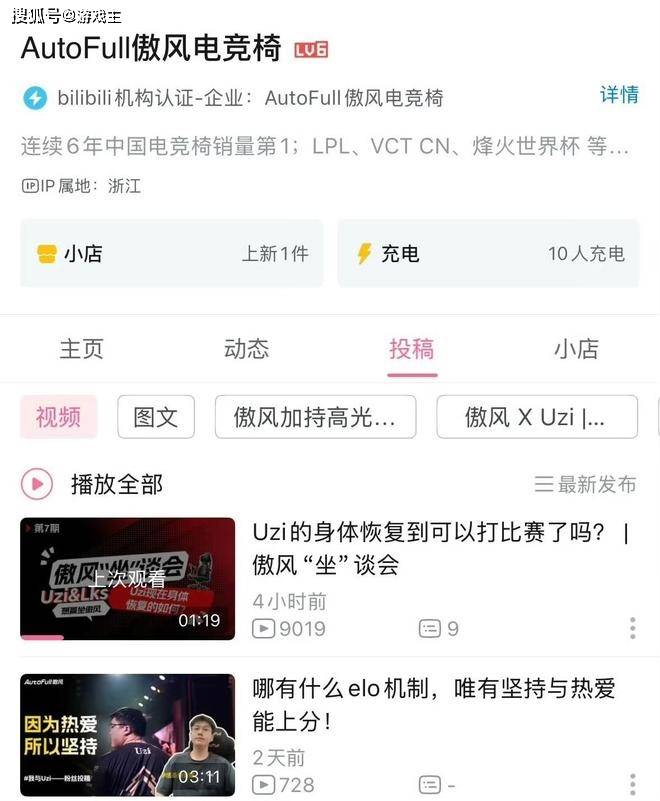
Task: Open more options for Uzi 身体恢复 video
Action: tap(632, 628)
